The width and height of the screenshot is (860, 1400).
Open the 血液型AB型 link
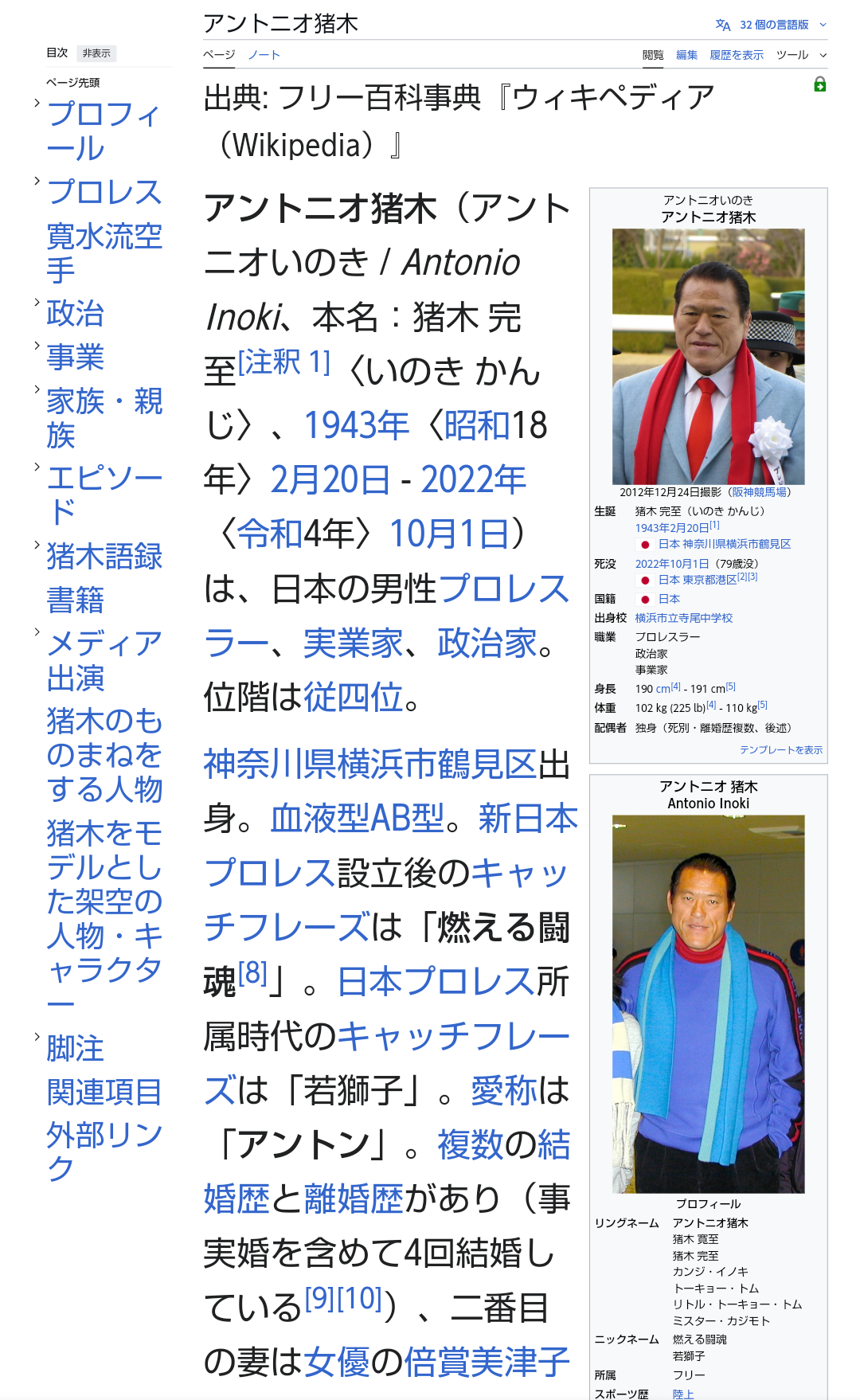point(357,818)
